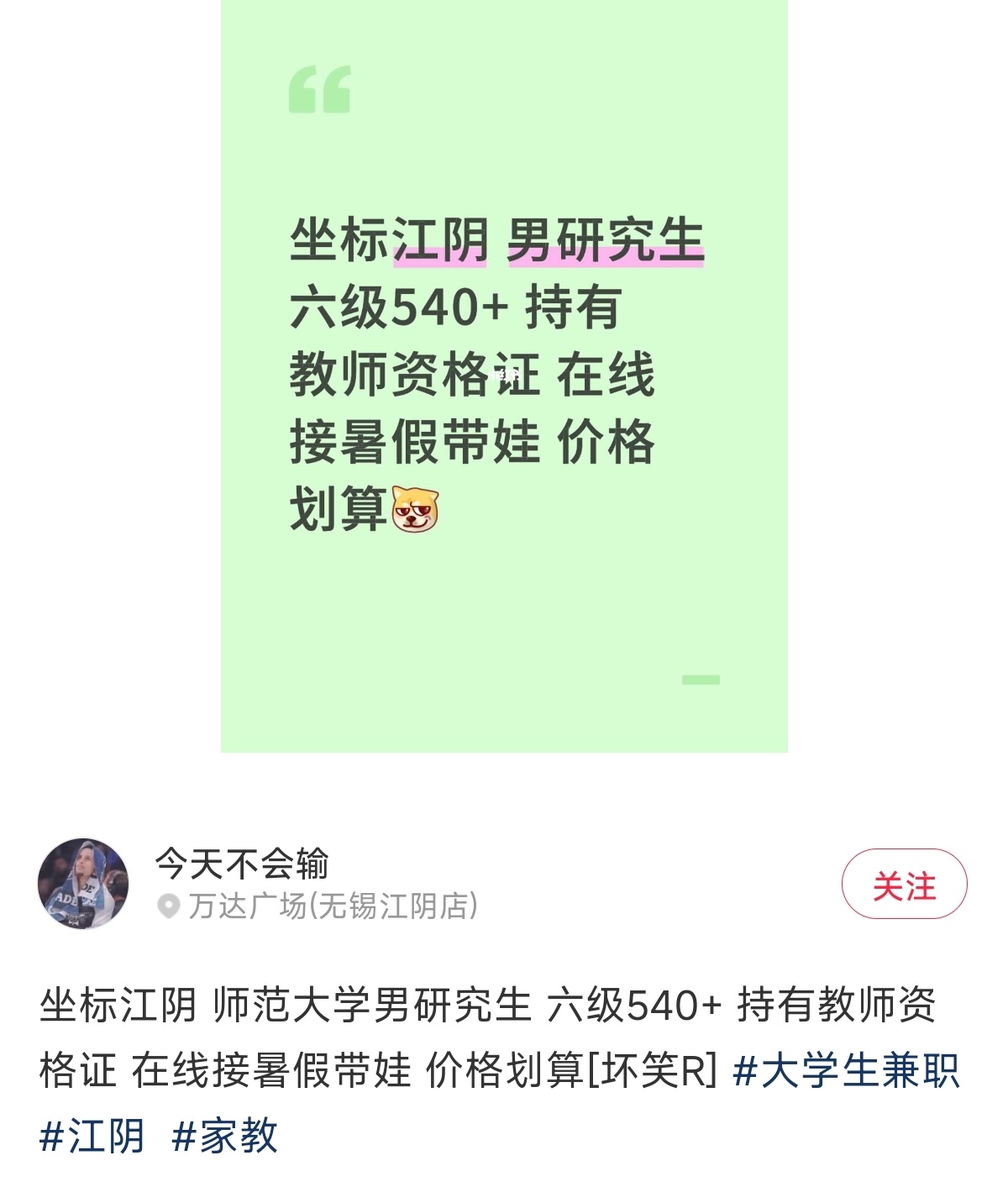Open the hashtag #大学生兼职
The height and width of the screenshot is (1187, 1008).
845,1071
